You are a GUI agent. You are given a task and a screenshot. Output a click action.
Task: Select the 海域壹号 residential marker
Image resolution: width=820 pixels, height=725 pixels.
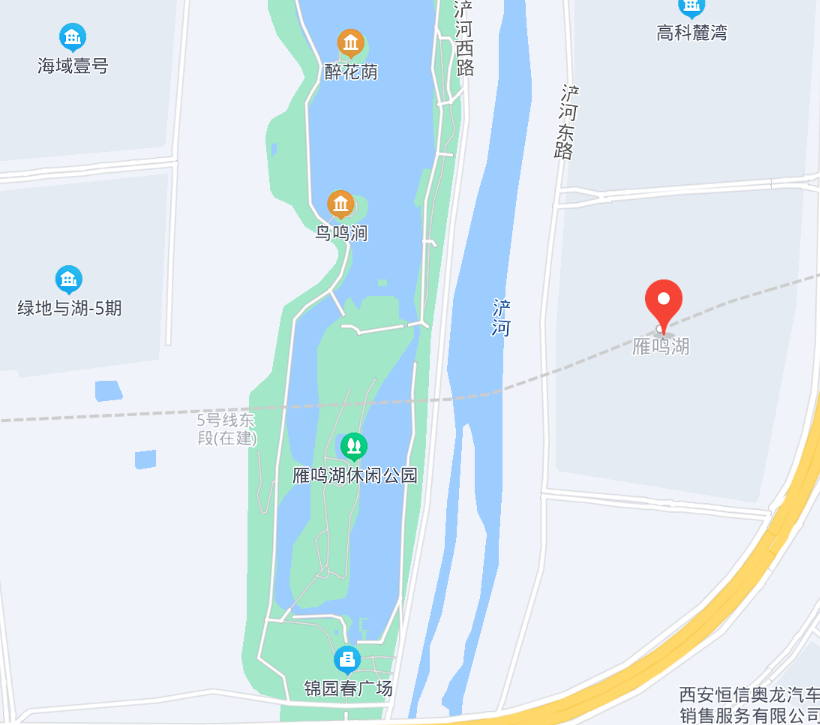[x=72, y=38]
